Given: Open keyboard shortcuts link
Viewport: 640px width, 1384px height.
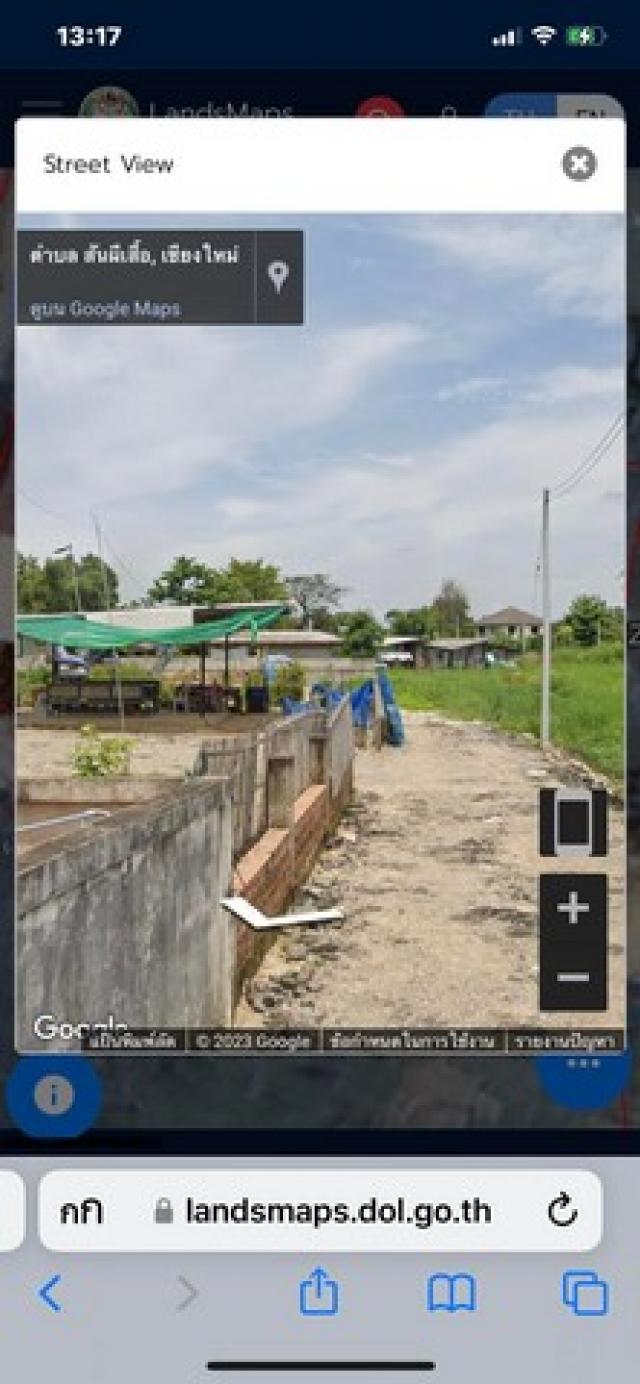Looking at the screenshot, I should click(x=135, y=1041).
